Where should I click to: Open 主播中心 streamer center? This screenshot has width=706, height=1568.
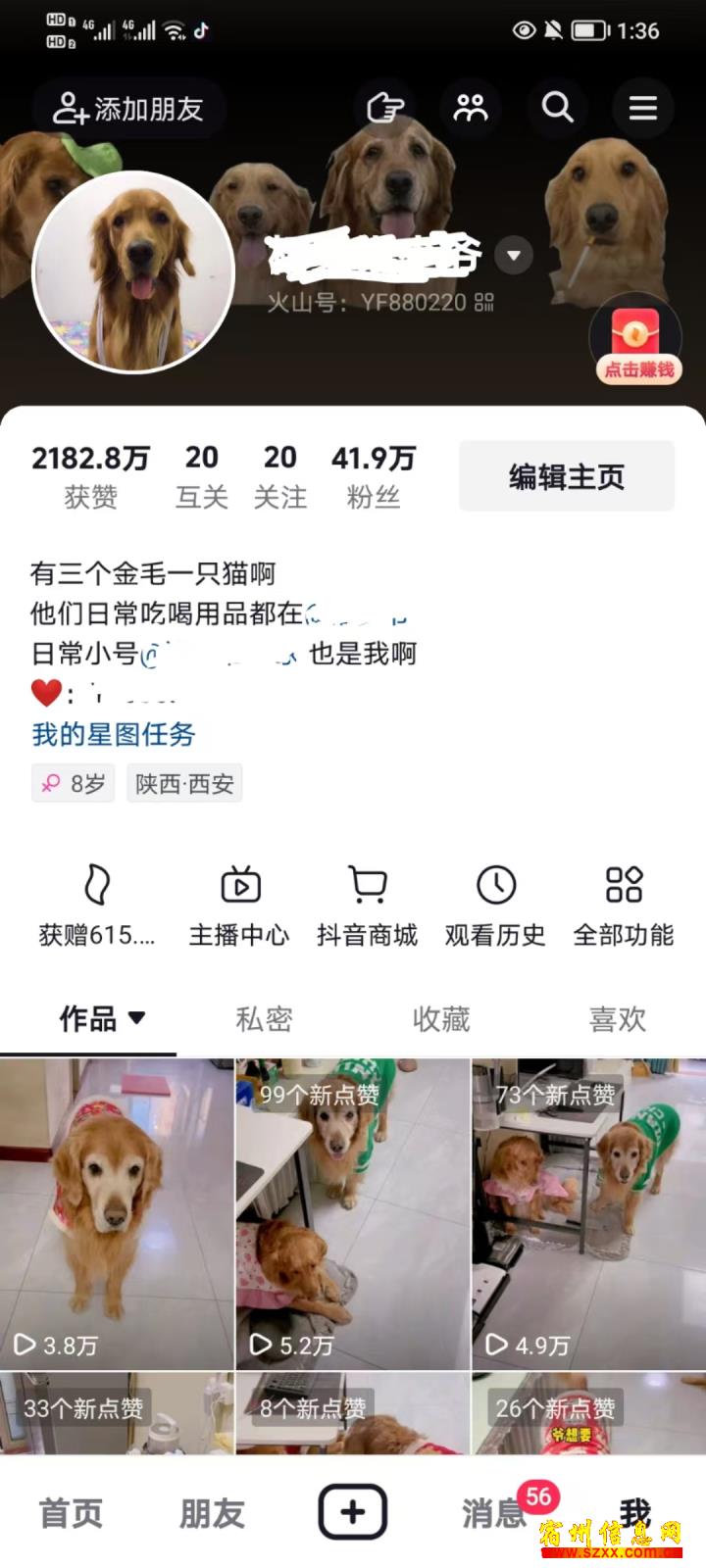[239, 906]
